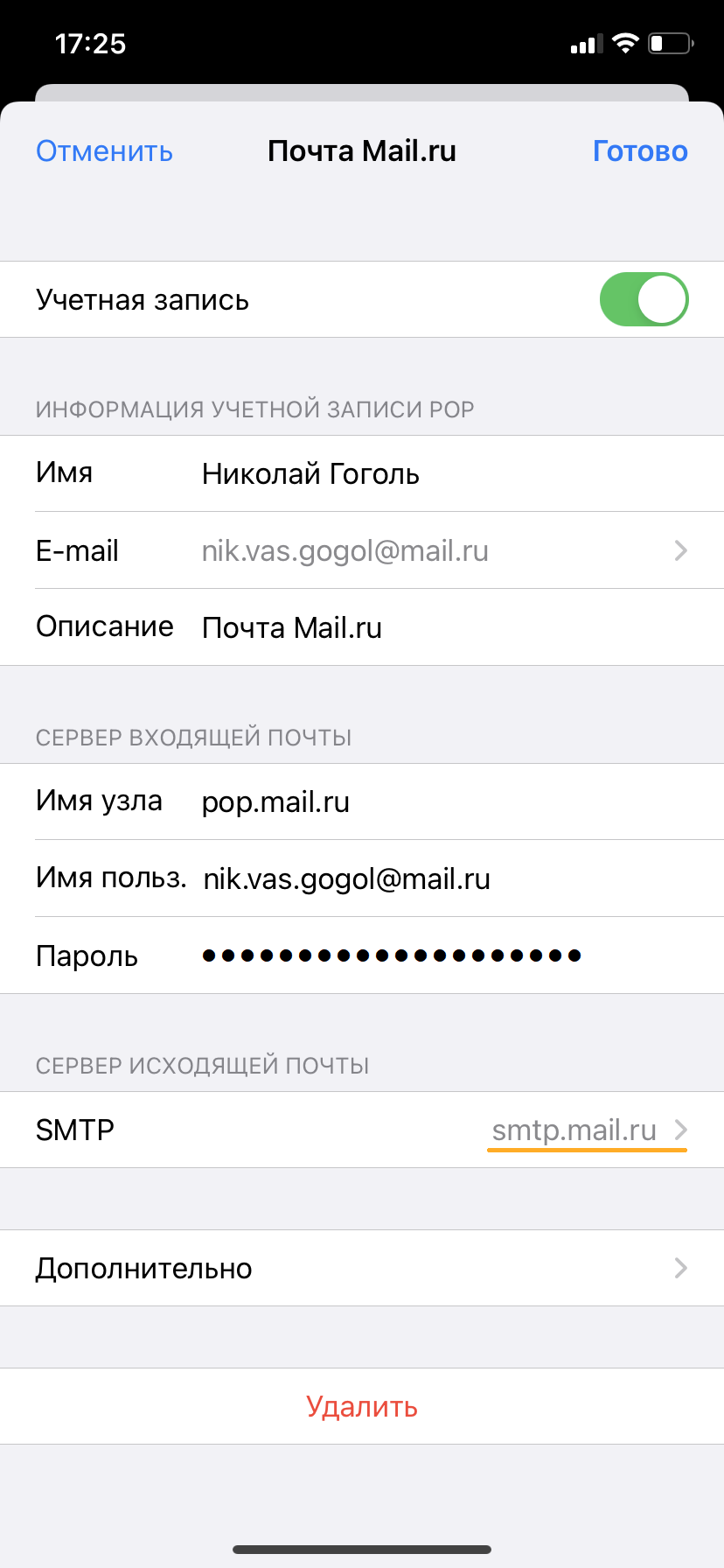Open SMTP smtp.mail.ru server settings
724x1568 pixels.
coord(362,1130)
